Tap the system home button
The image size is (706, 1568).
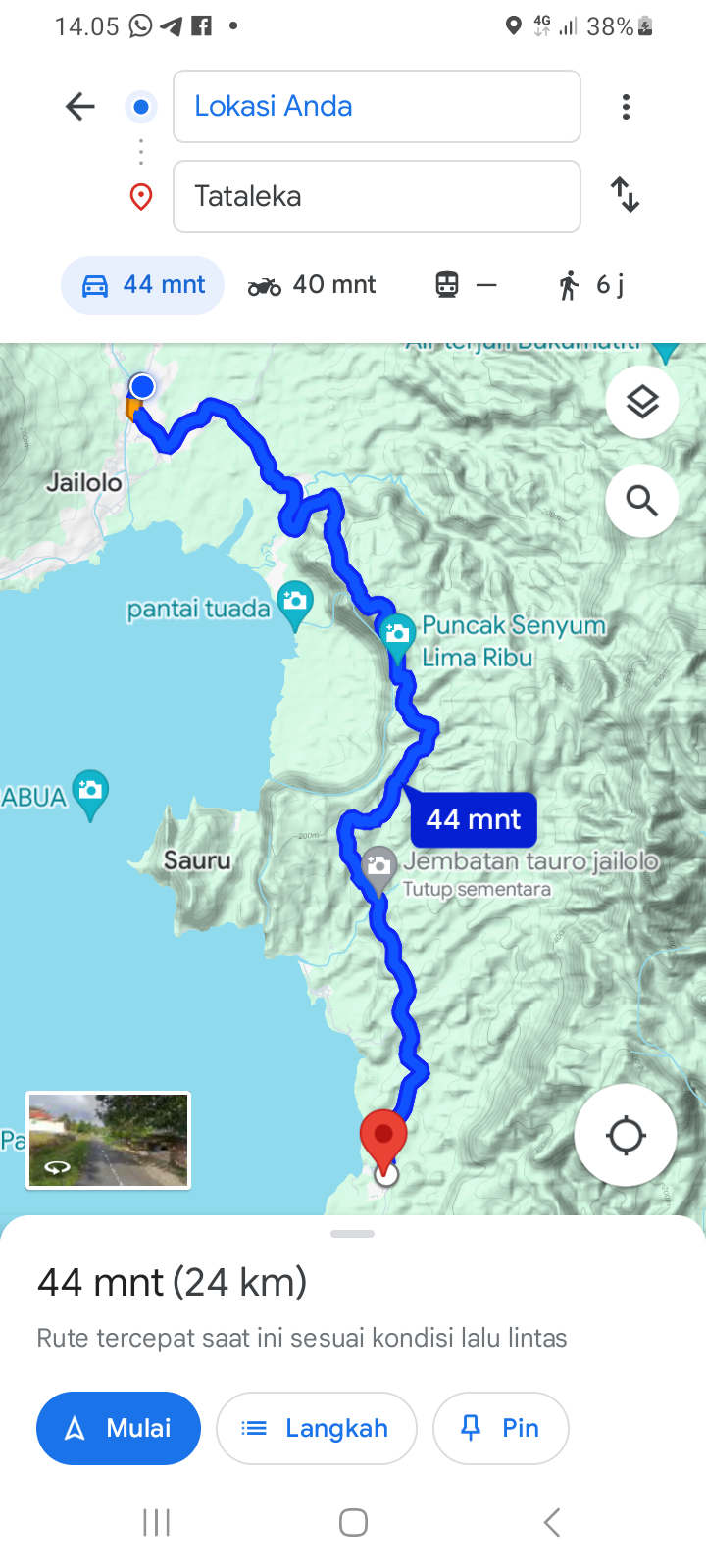pyautogui.click(x=353, y=1522)
